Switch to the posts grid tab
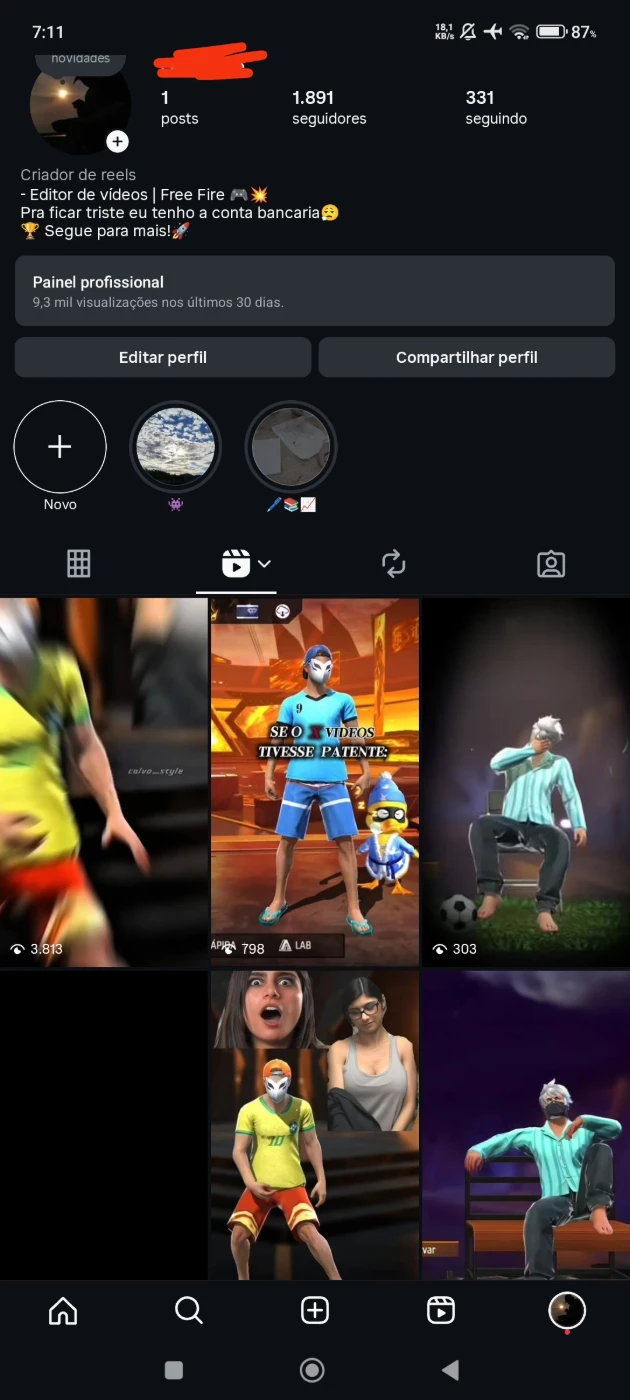Image resolution: width=630 pixels, height=1400 pixels. 79,564
